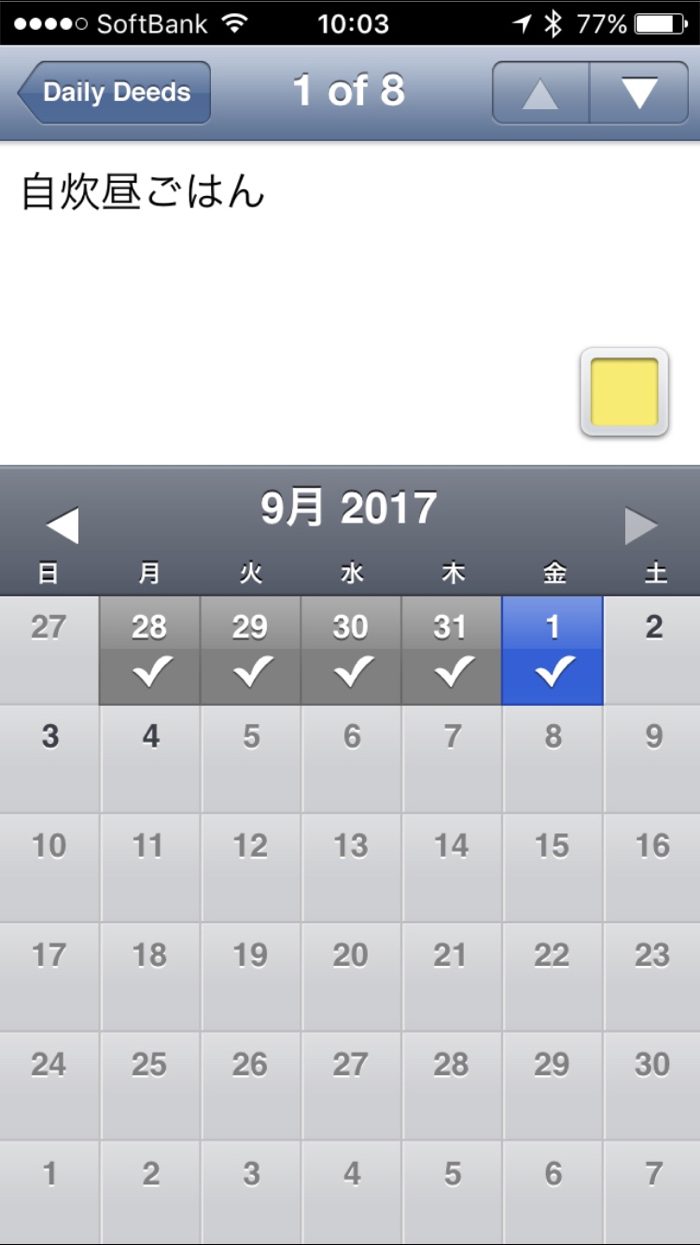Select September 30 in the calendar
Image resolution: width=700 pixels, height=1245 pixels.
(x=653, y=1086)
